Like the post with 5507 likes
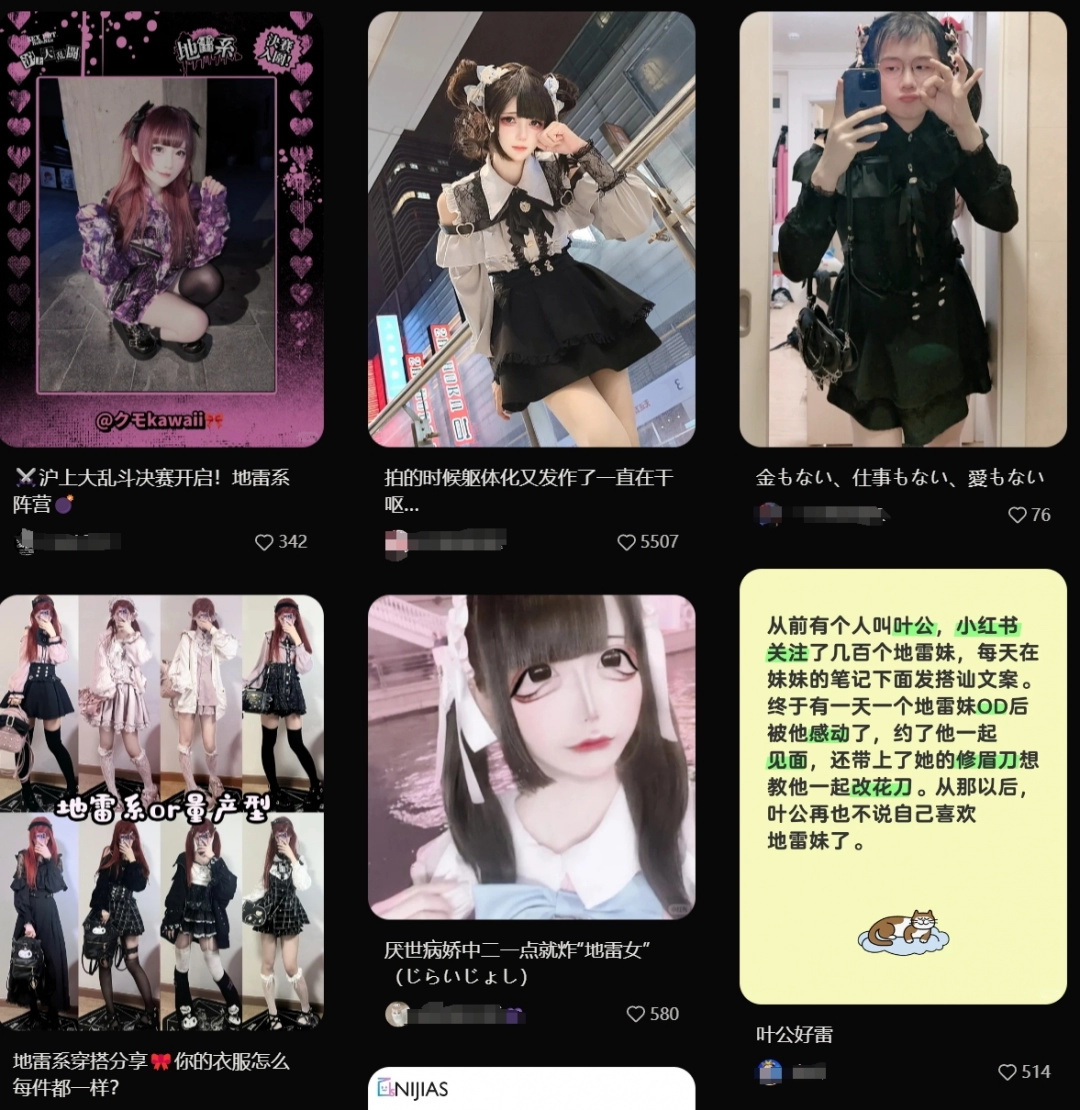Image resolution: width=1080 pixels, height=1110 pixels. click(627, 542)
